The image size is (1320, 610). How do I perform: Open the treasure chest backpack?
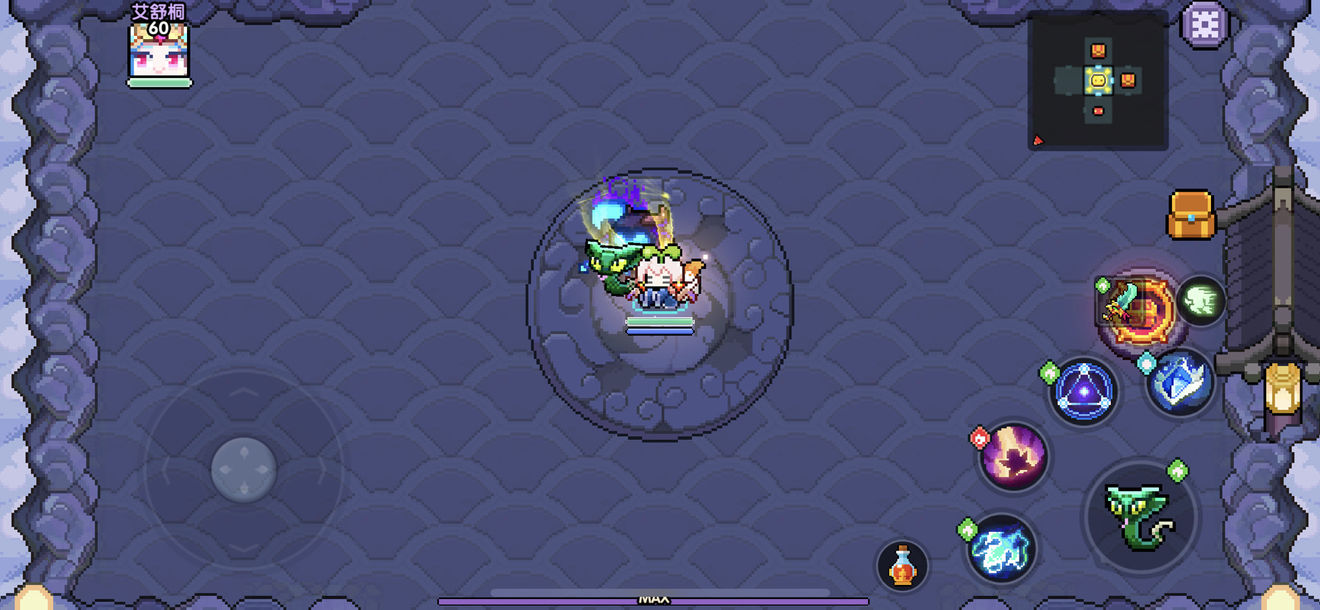(x=1190, y=214)
